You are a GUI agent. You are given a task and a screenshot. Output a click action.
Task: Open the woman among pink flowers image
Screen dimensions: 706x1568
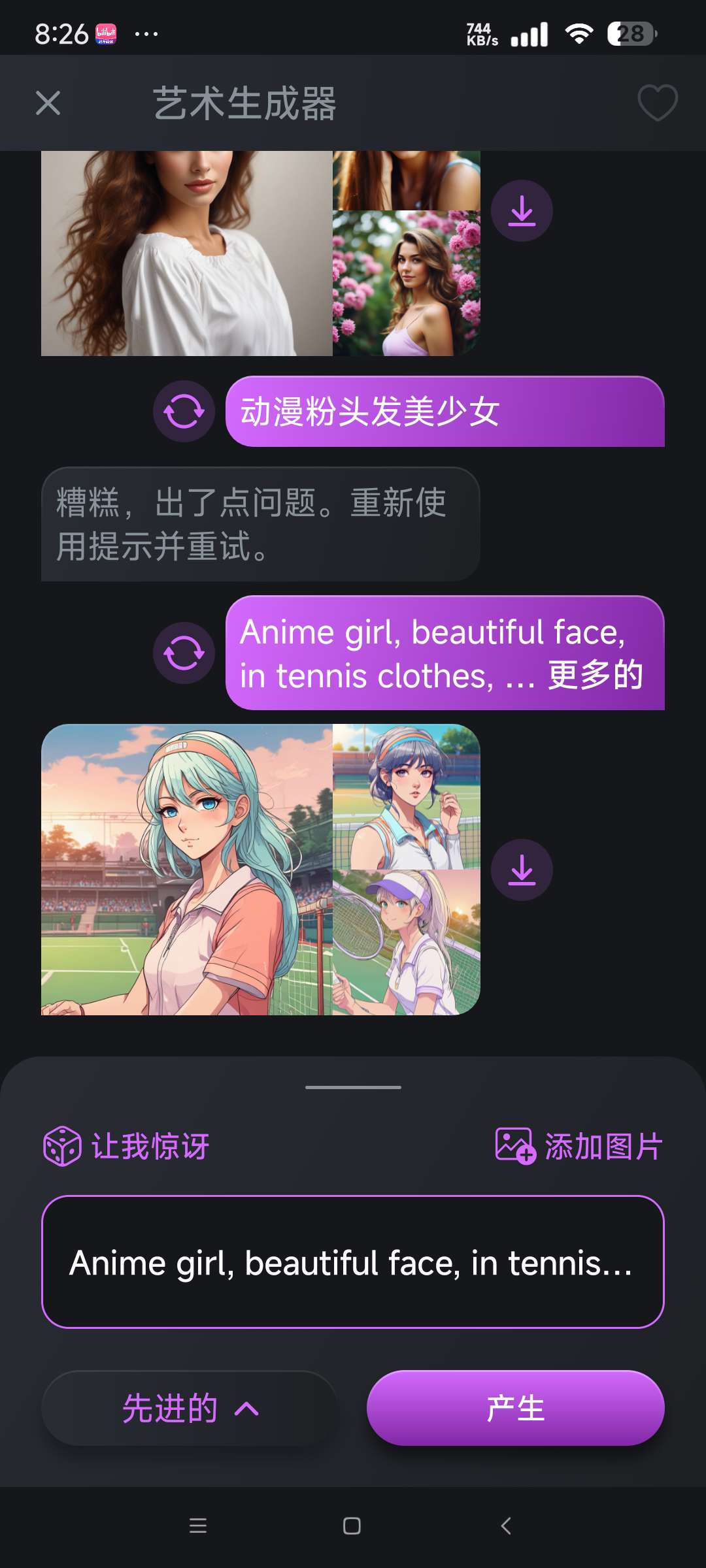(406, 283)
